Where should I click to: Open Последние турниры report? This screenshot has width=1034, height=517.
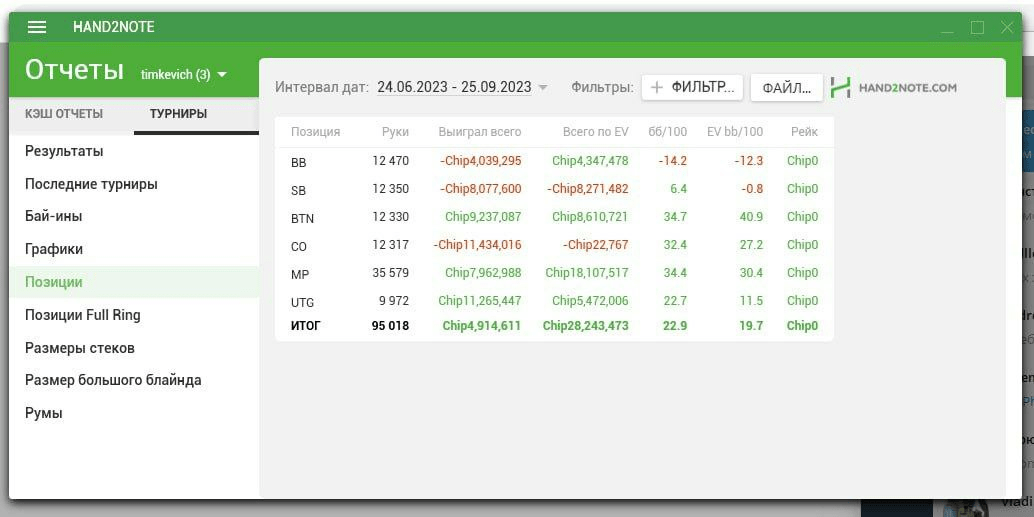(x=91, y=184)
